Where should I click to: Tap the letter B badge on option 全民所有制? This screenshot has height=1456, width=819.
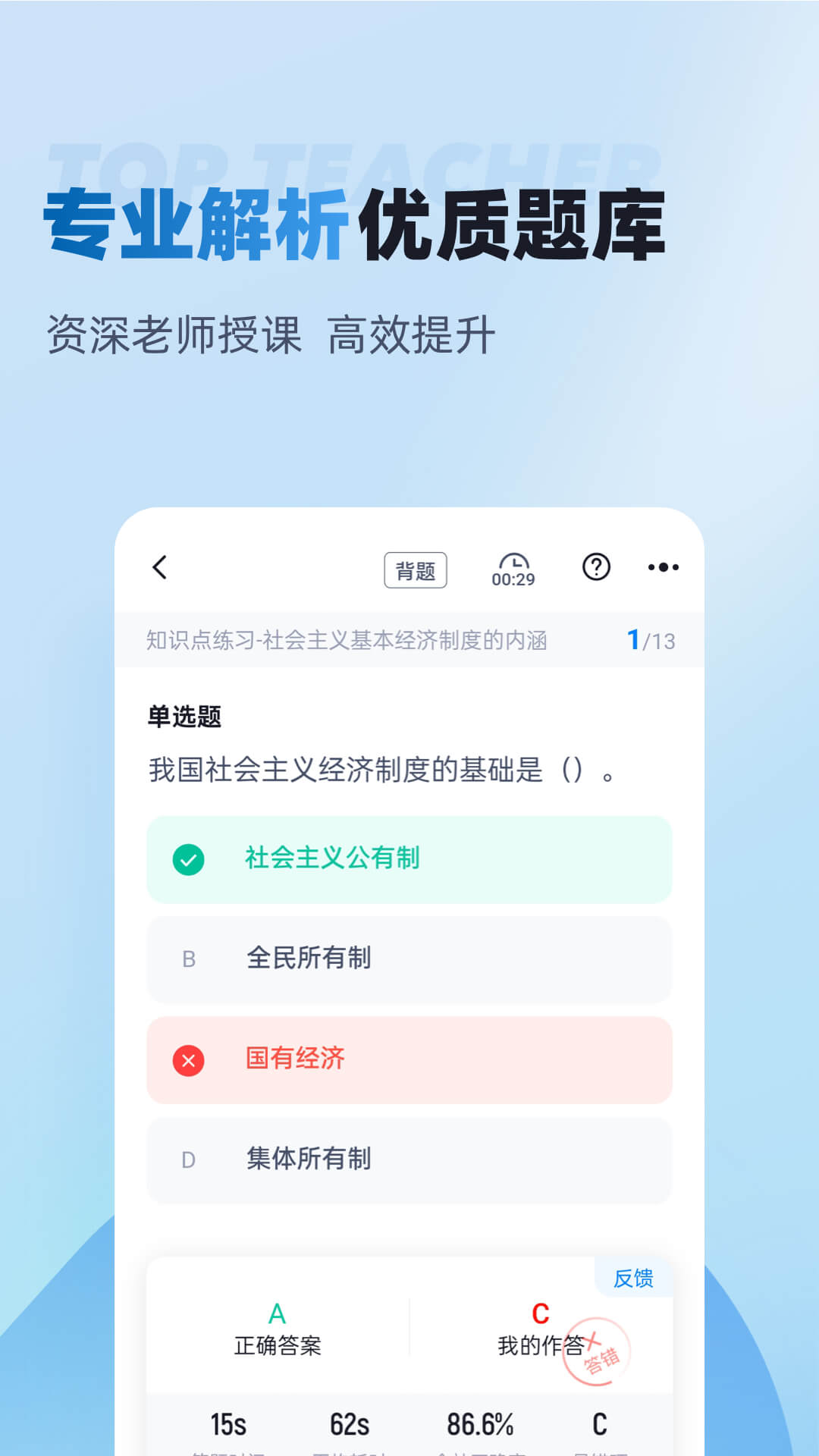[x=190, y=960]
